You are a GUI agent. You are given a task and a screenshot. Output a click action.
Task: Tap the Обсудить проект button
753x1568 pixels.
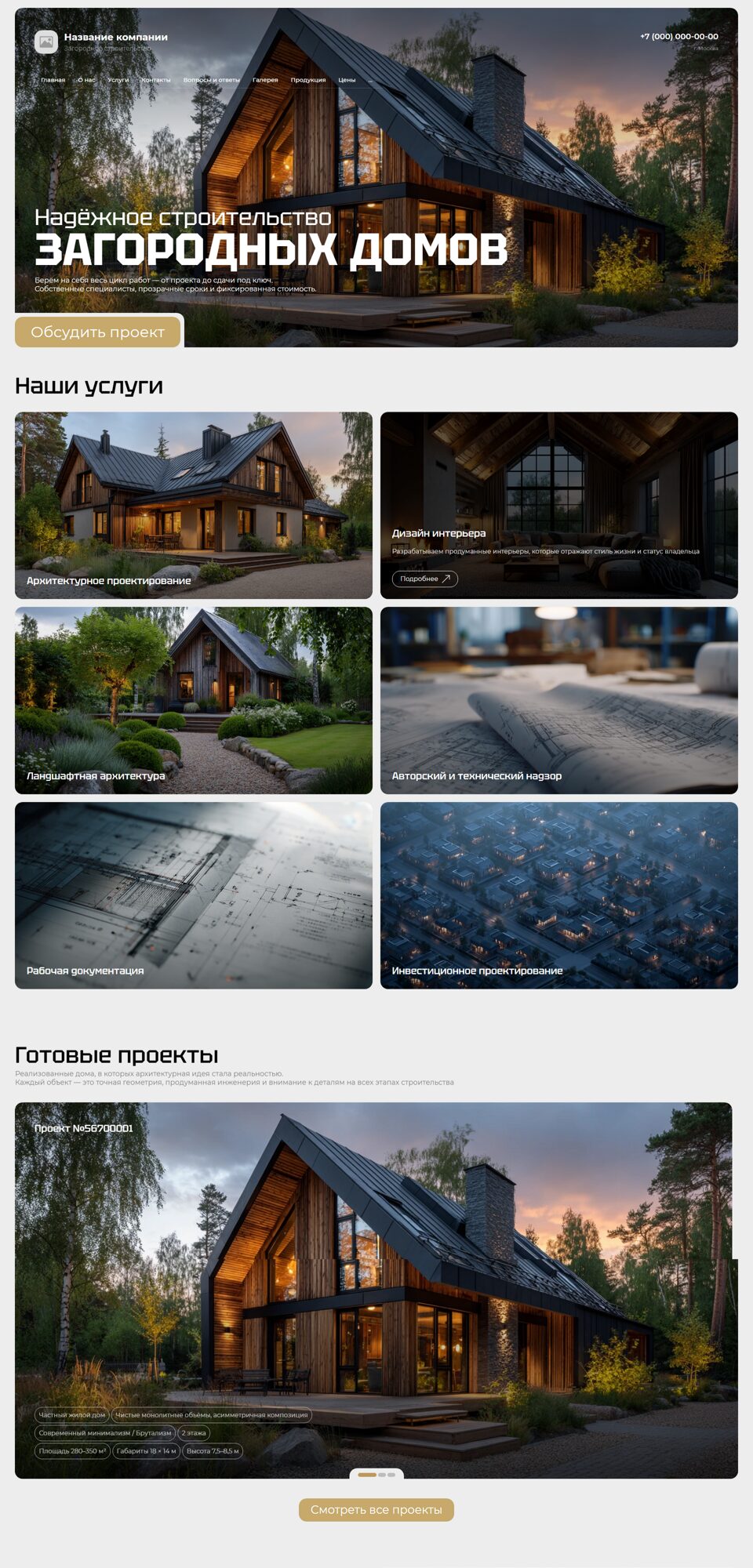(x=98, y=332)
